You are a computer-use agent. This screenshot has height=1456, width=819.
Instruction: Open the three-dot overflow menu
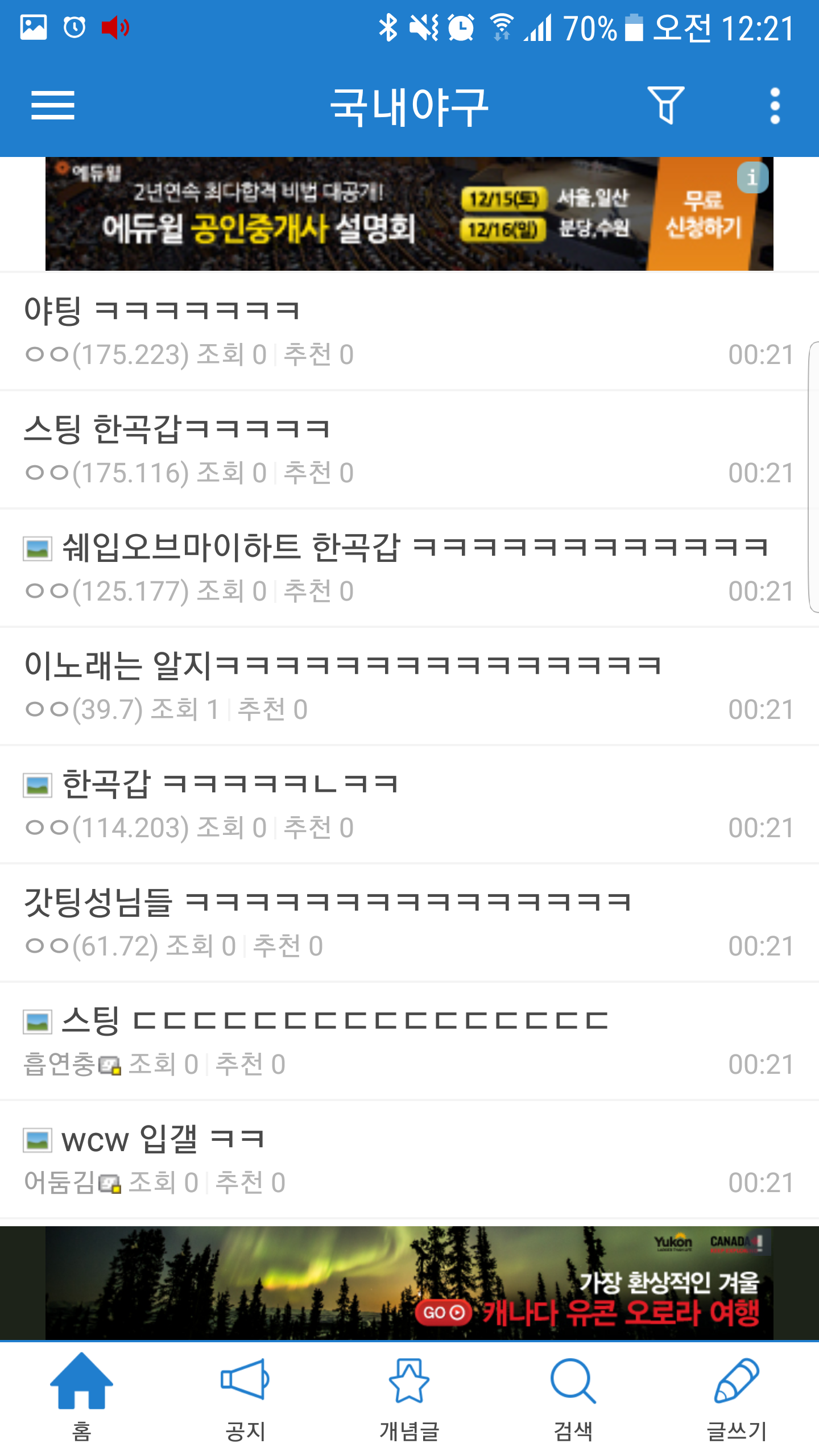[x=775, y=106]
